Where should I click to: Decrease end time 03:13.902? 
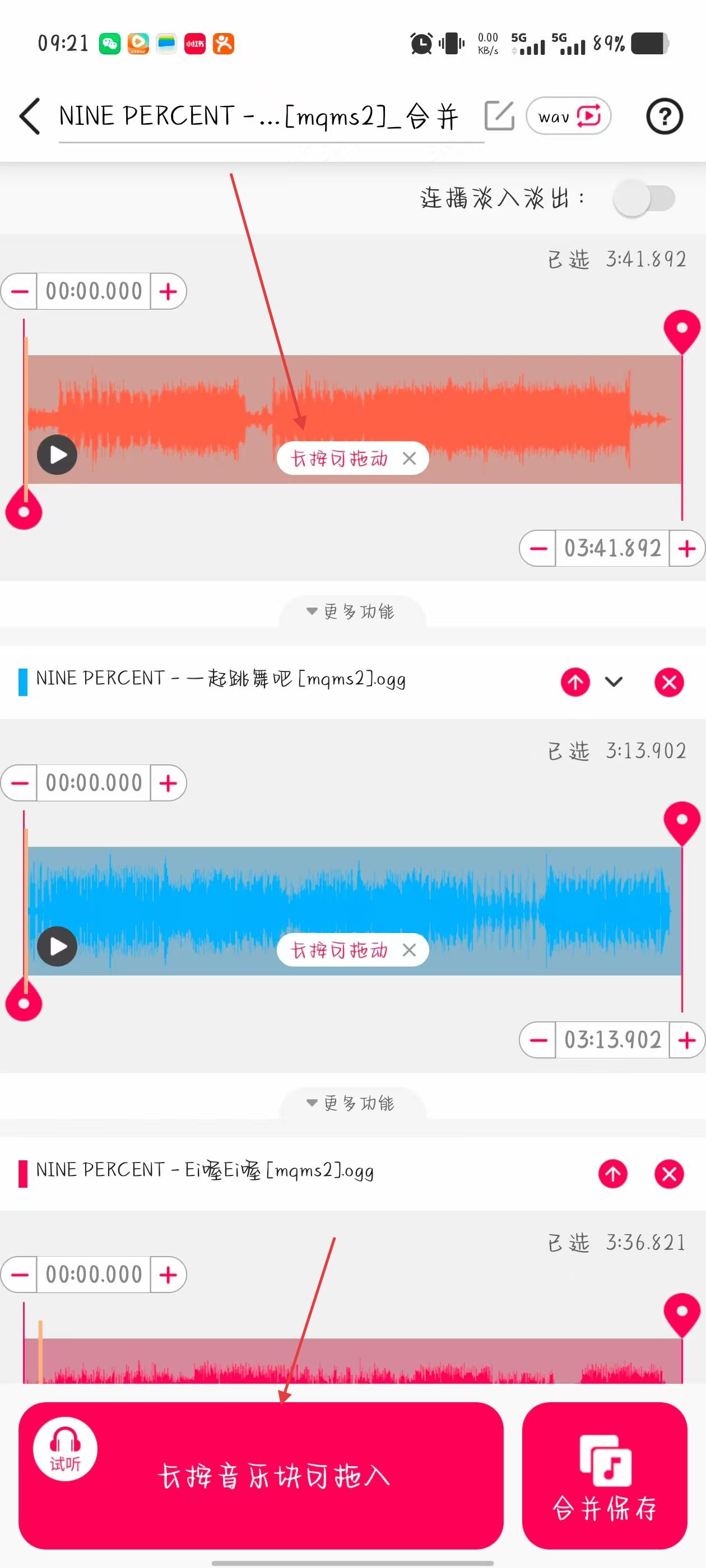pos(538,1040)
